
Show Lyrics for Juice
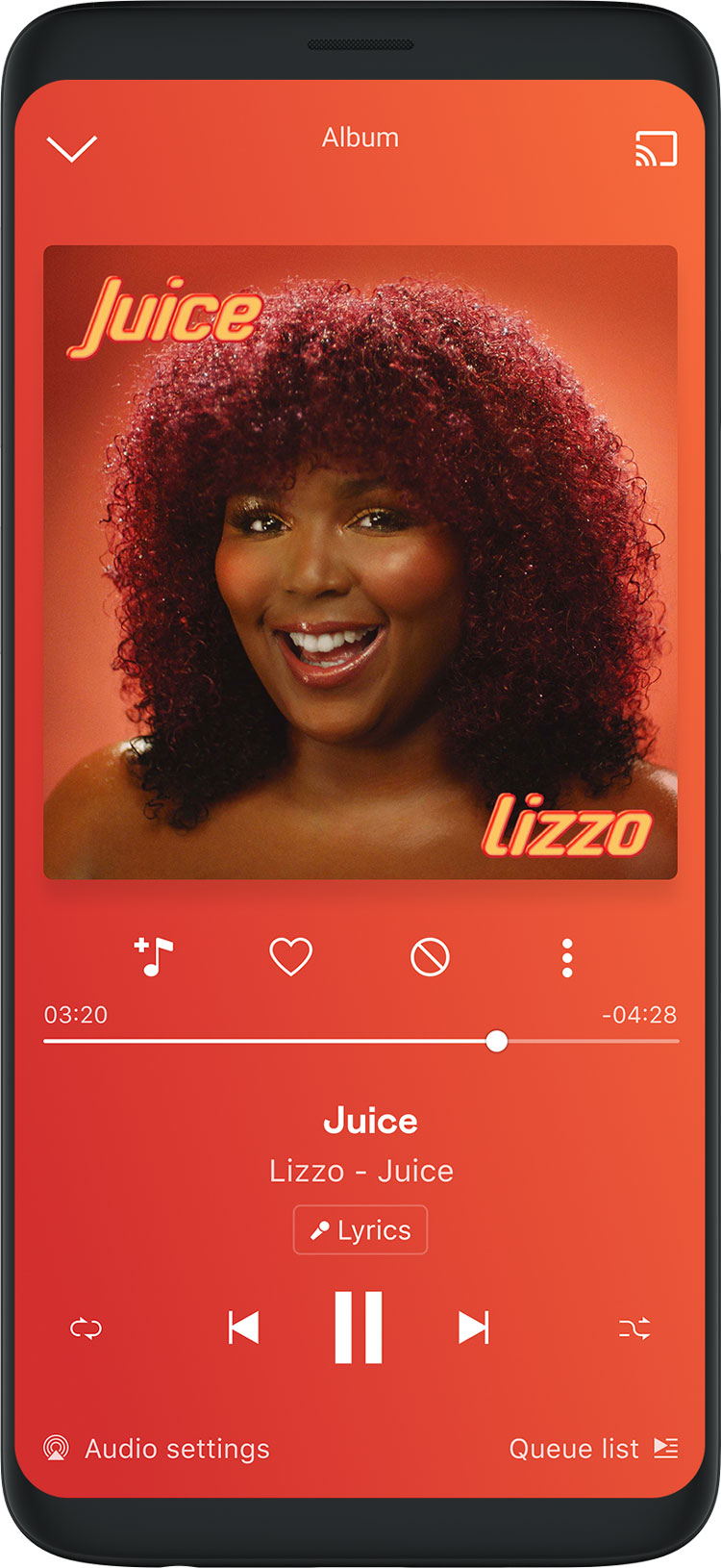pyautogui.click(x=360, y=1230)
